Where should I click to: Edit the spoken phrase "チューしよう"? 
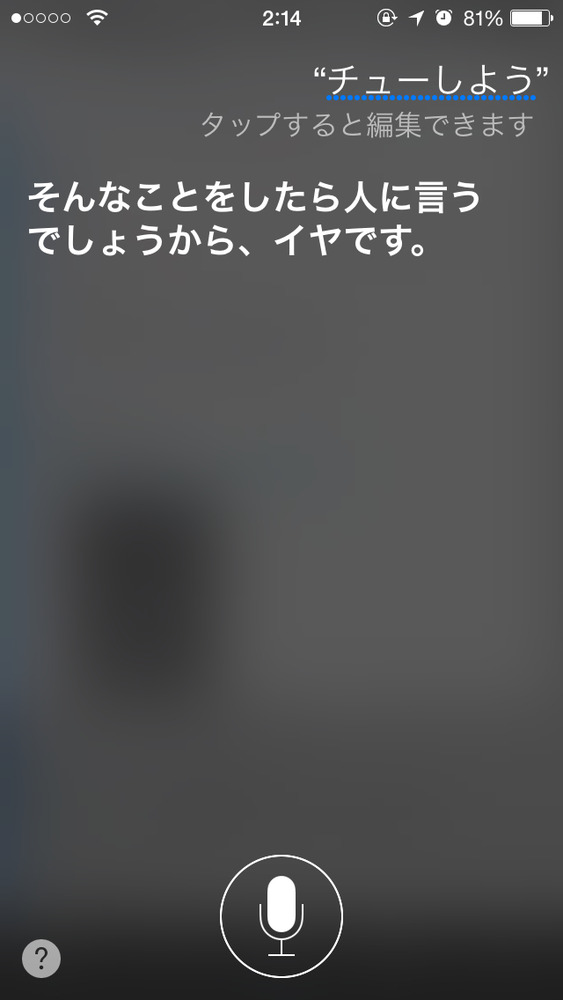[432, 82]
